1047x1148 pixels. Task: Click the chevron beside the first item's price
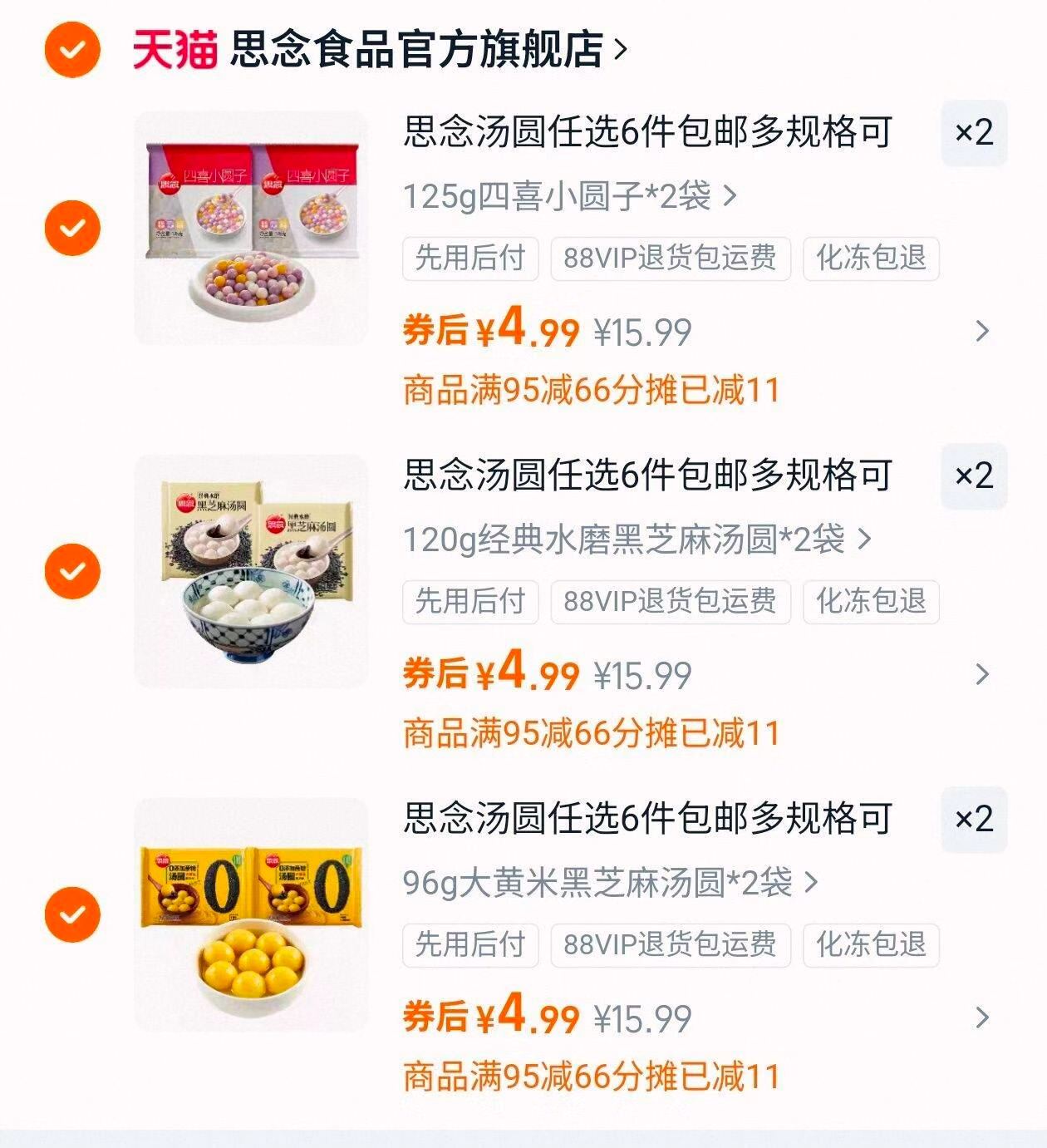point(978,330)
